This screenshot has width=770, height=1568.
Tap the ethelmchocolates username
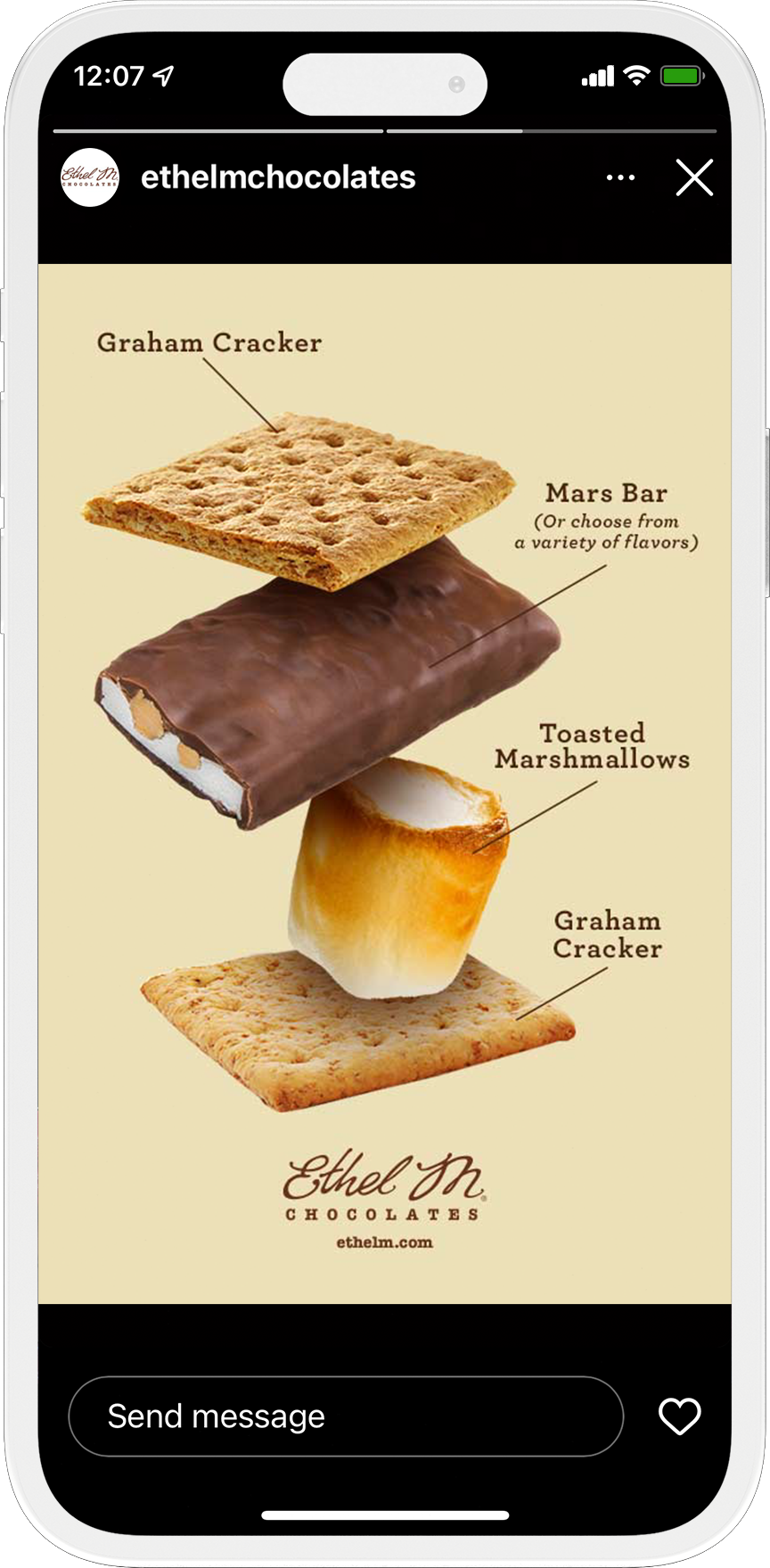(x=278, y=177)
